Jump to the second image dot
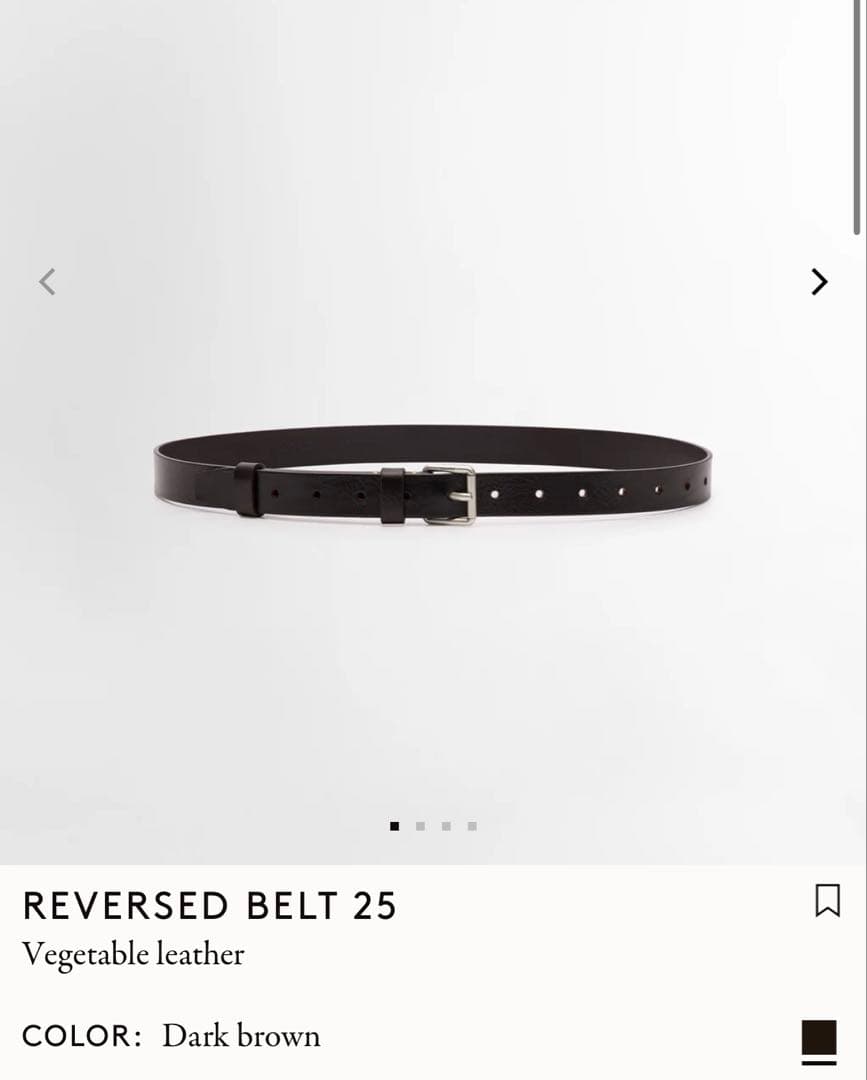This screenshot has width=867, height=1080. (x=421, y=826)
